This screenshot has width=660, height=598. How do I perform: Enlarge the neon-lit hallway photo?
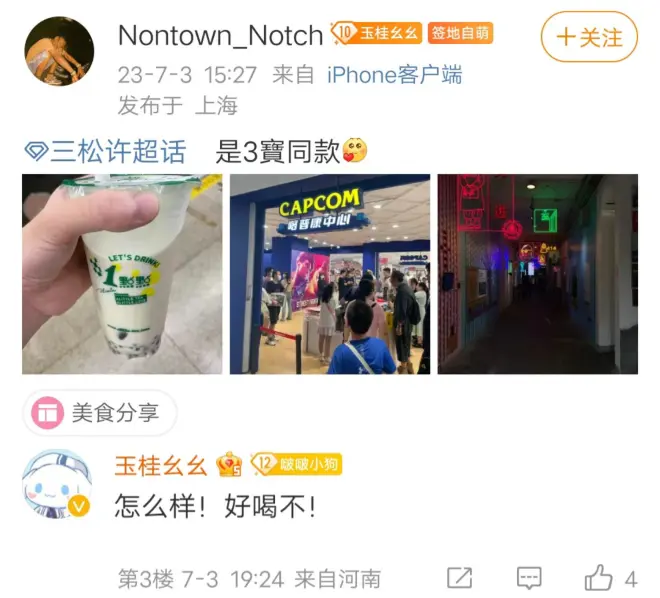[x=537, y=274]
